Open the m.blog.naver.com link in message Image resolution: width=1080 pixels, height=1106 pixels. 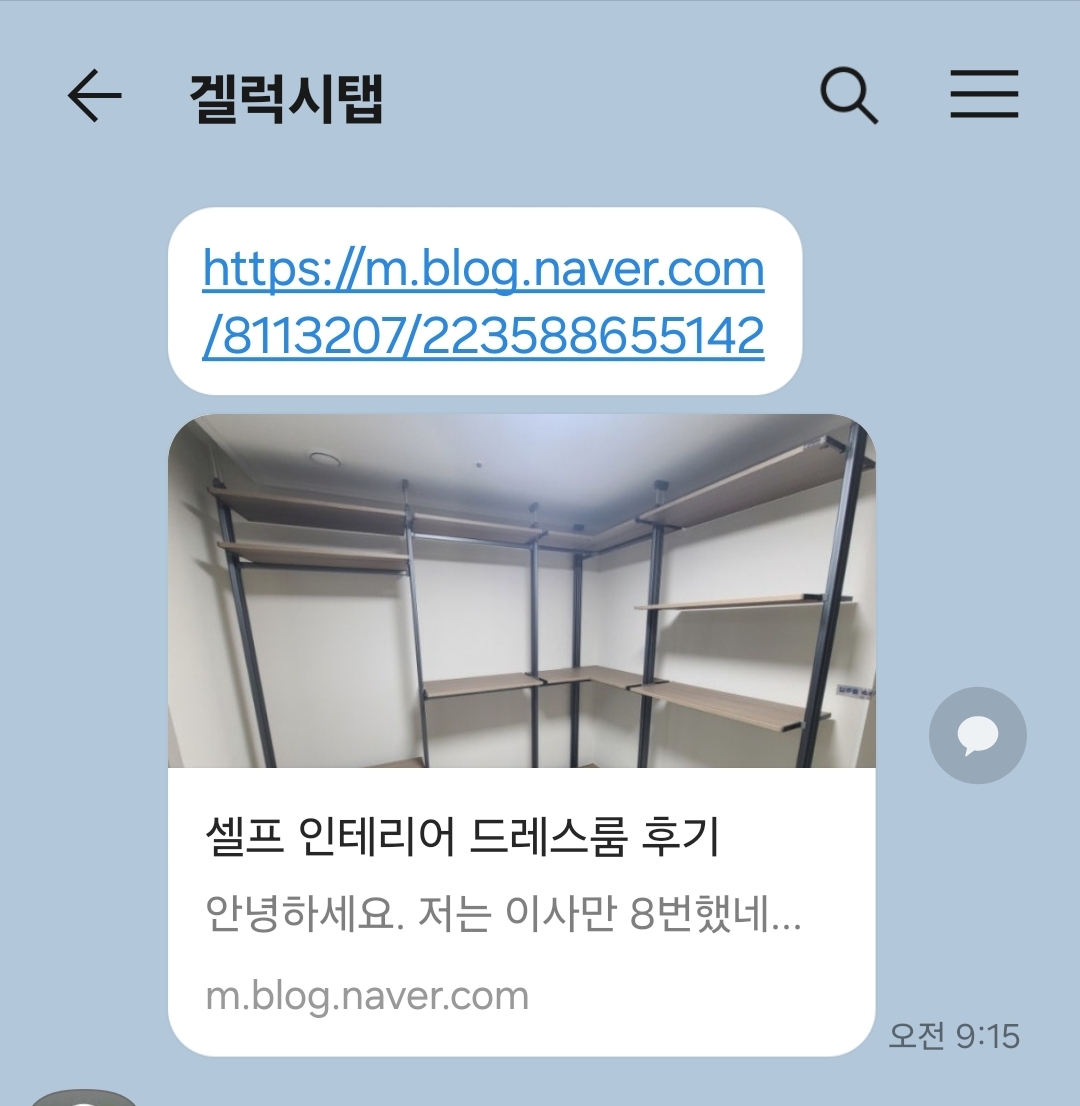484,303
